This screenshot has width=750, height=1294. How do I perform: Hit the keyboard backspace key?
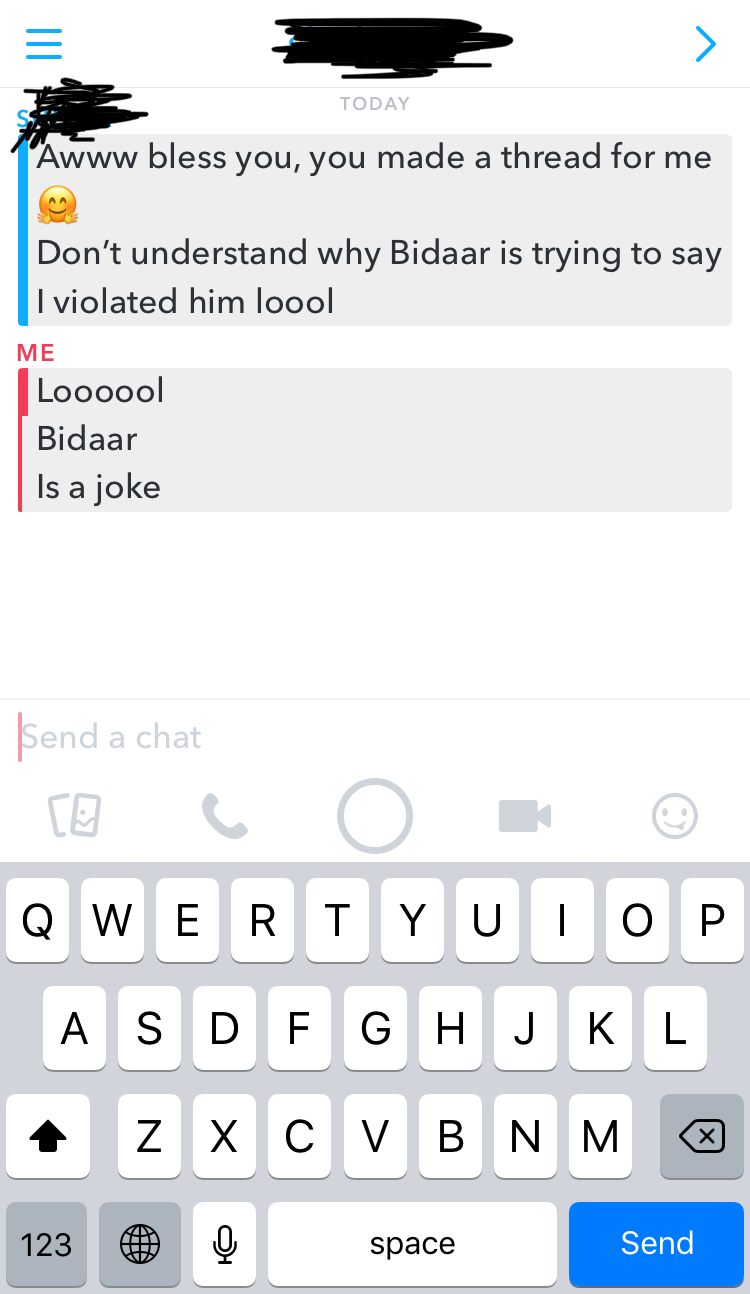click(701, 1136)
